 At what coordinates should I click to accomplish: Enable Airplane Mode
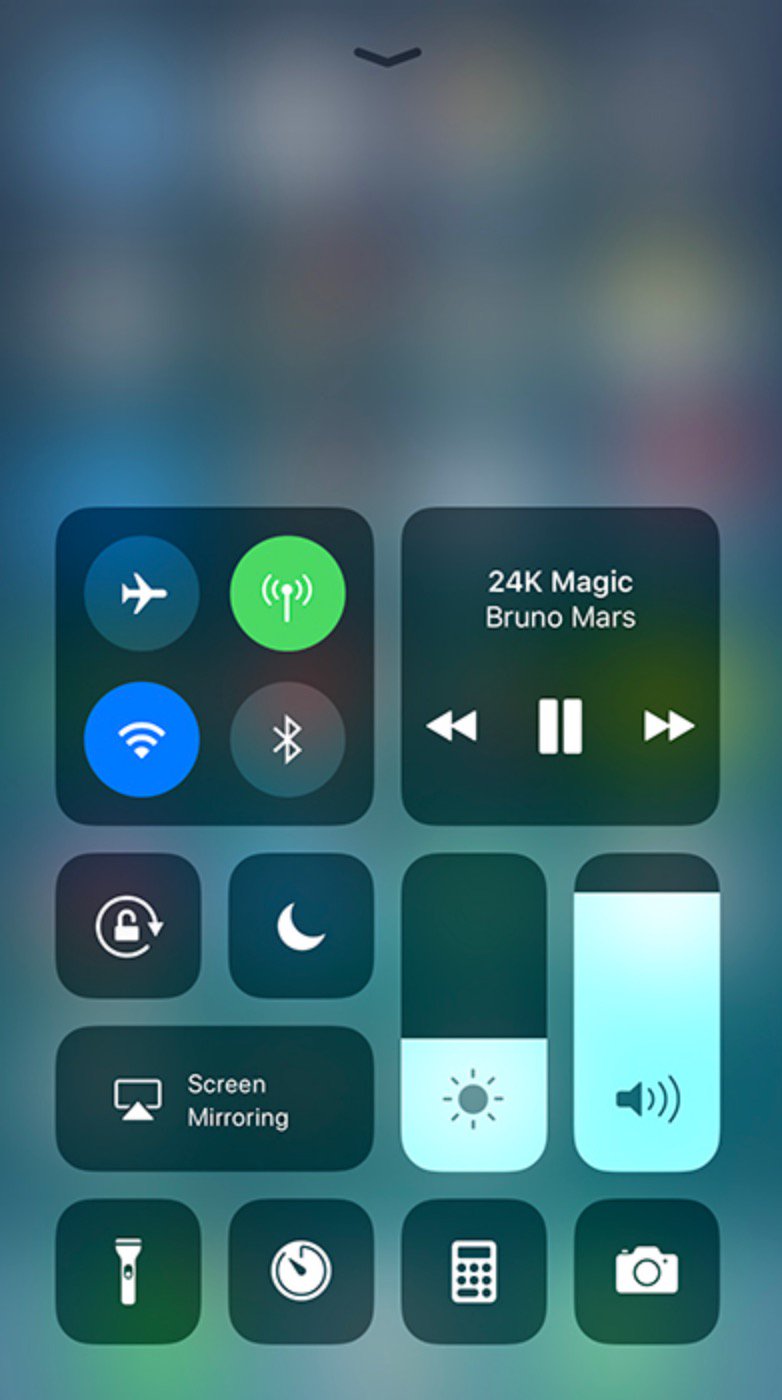point(142,594)
